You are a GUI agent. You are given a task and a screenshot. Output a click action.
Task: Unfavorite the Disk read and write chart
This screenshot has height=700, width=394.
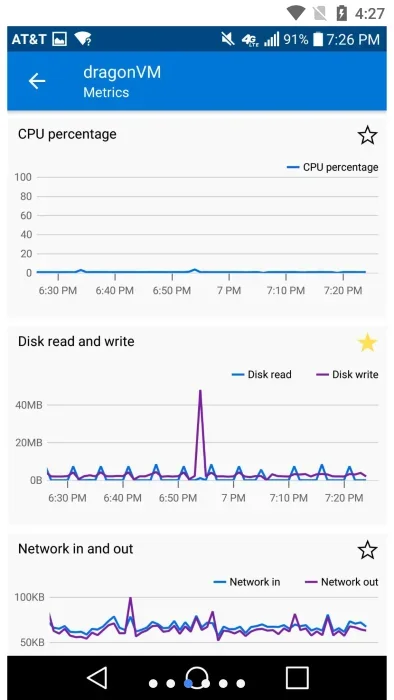click(367, 342)
